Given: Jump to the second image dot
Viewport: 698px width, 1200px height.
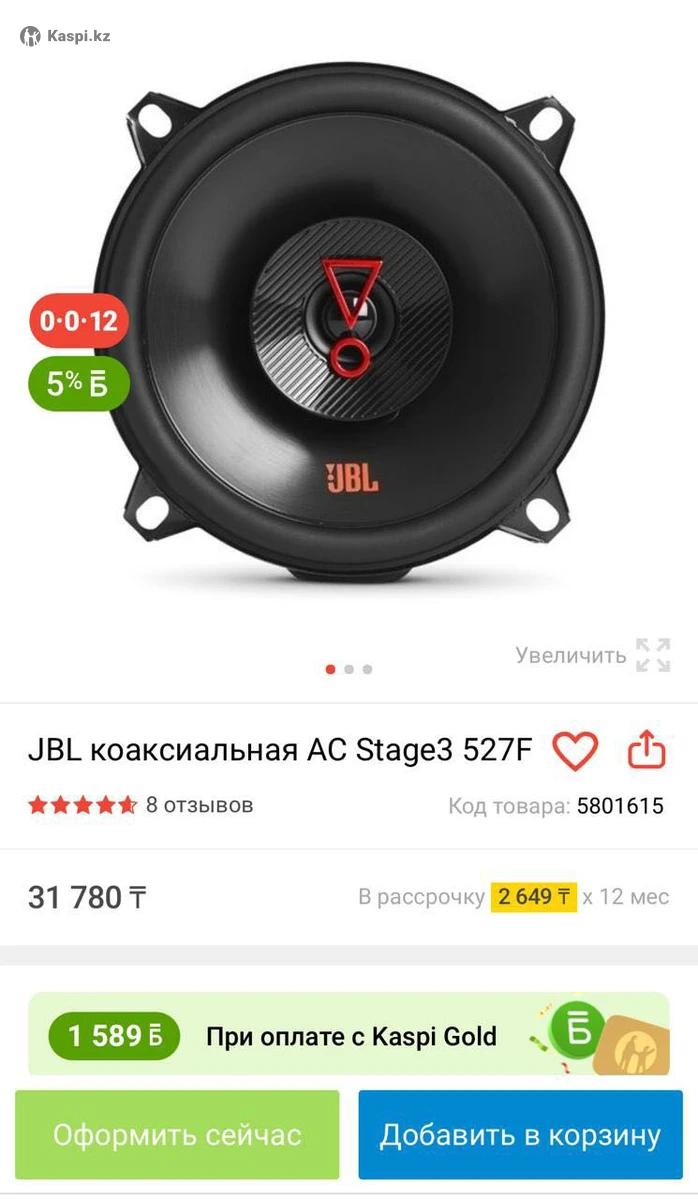Looking at the screenshot, I should 349,670.
